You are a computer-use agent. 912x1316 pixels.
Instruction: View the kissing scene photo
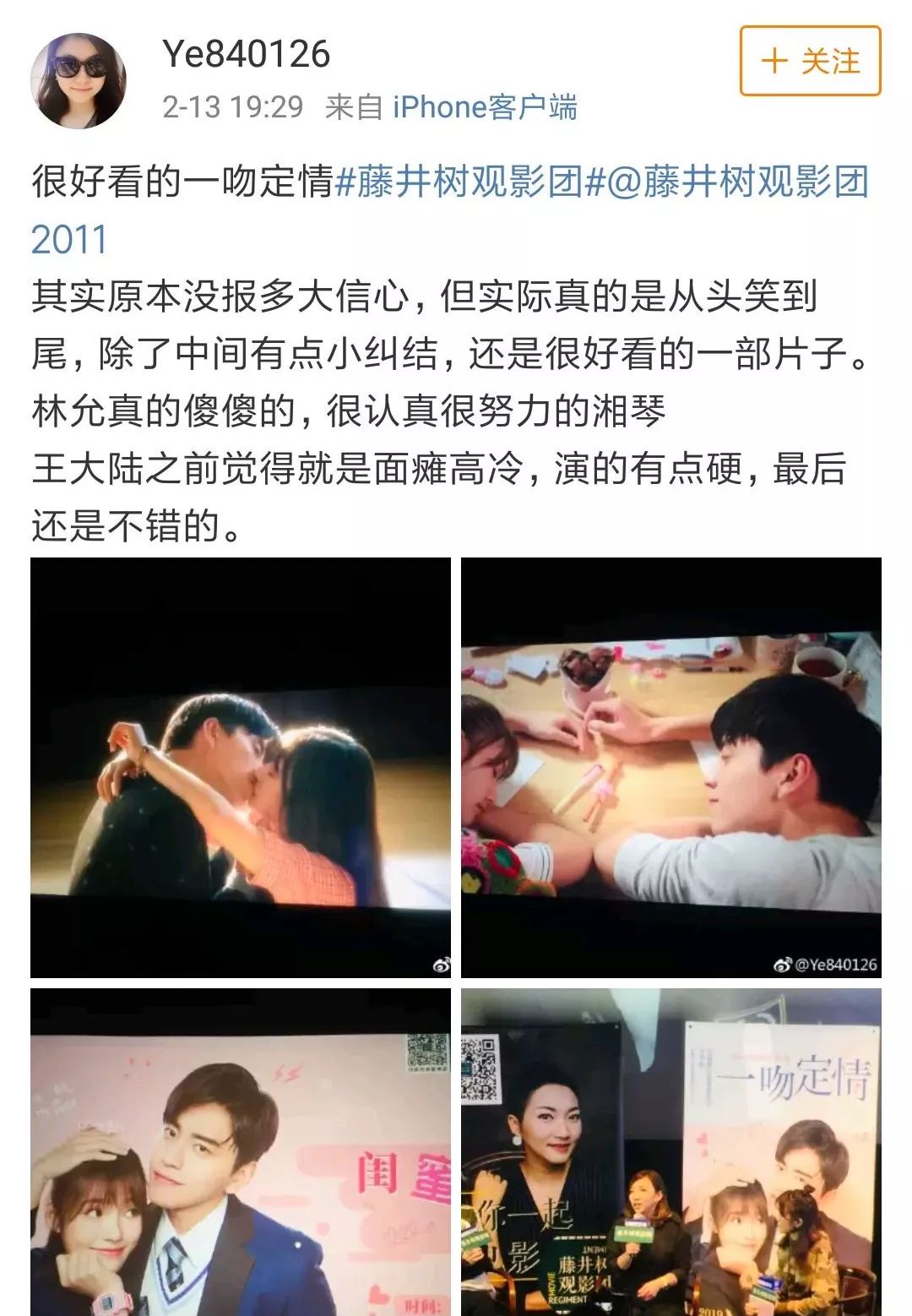click(241, 767)
